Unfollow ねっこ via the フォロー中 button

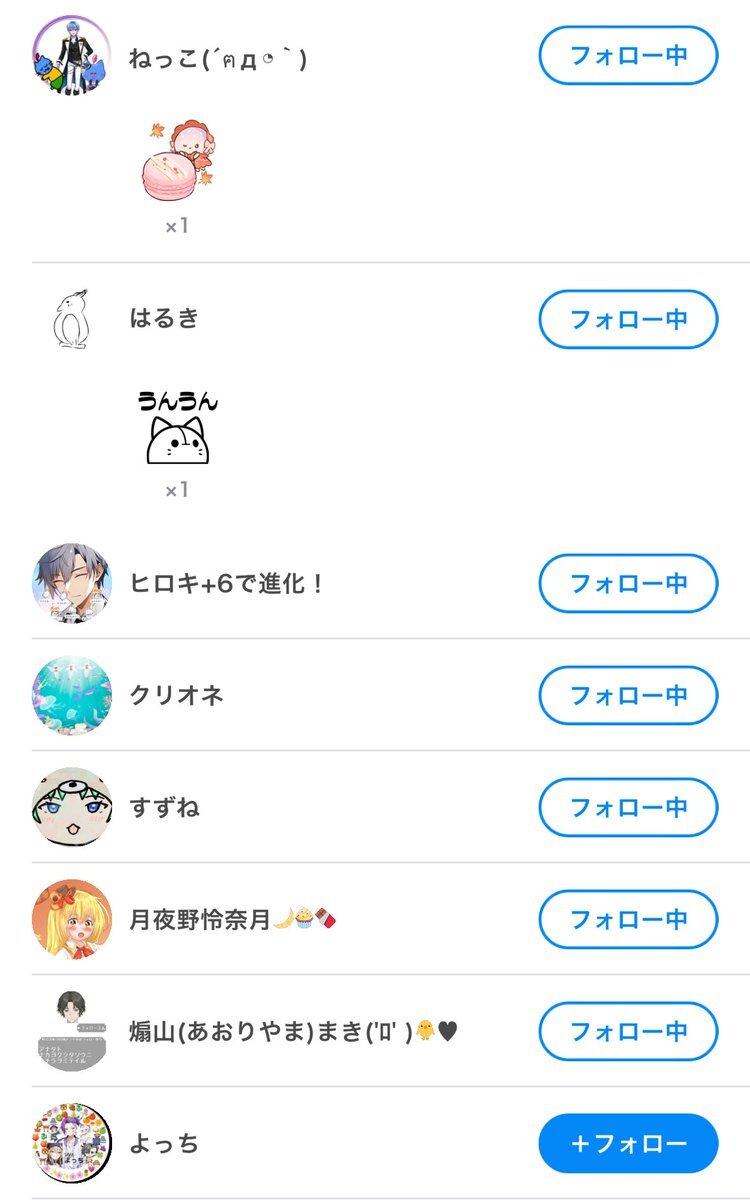click(628, 56)
